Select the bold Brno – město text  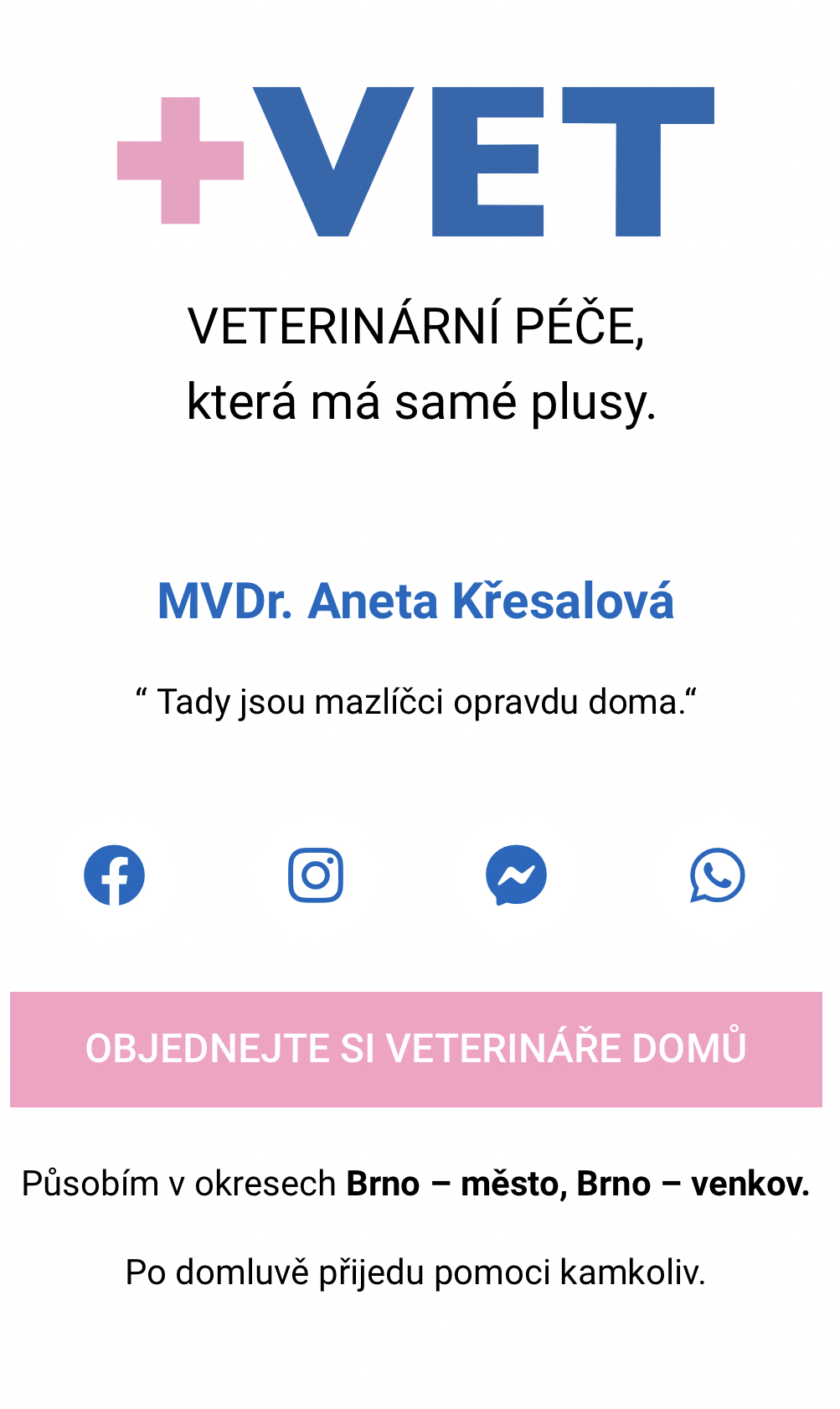click(458, 1184)
